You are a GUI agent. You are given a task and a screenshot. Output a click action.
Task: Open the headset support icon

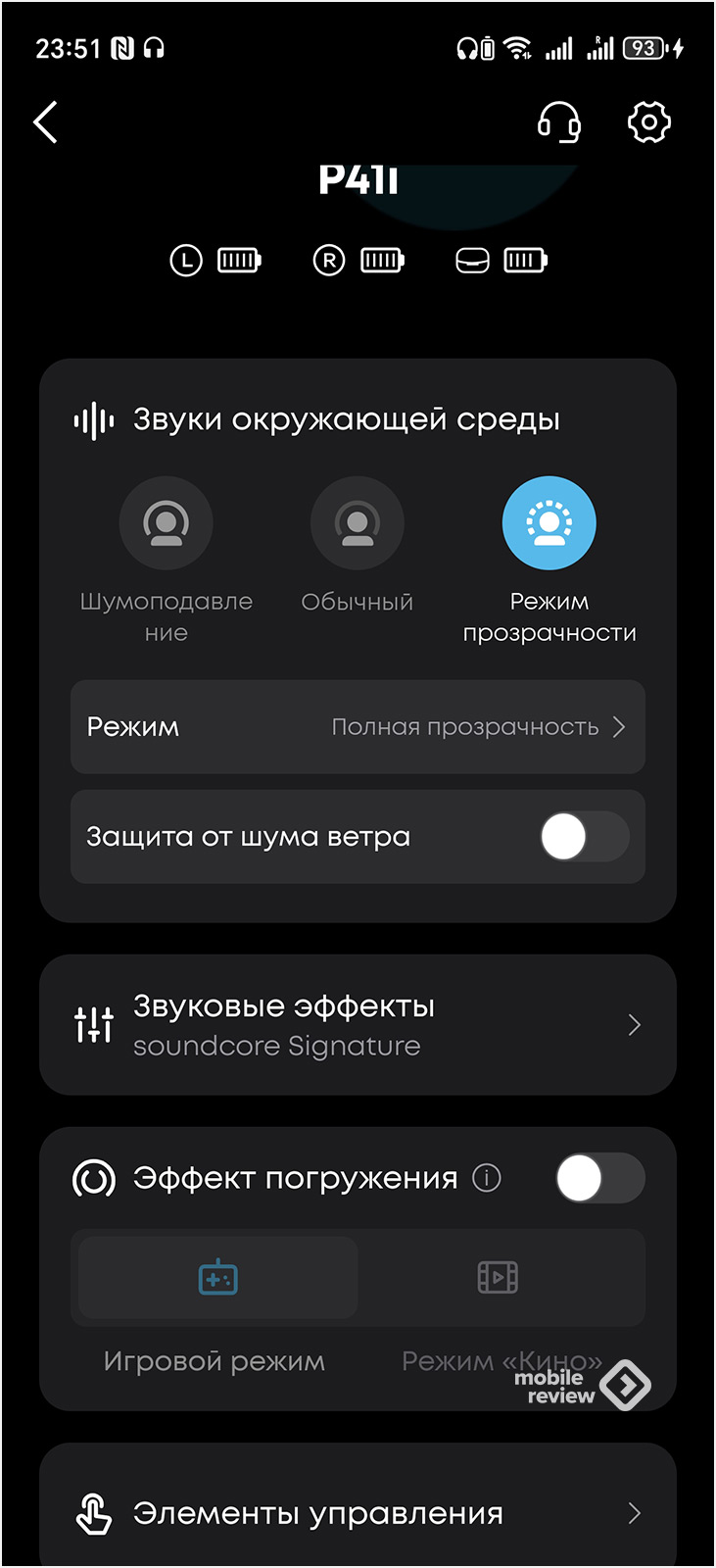pos(558,122)
